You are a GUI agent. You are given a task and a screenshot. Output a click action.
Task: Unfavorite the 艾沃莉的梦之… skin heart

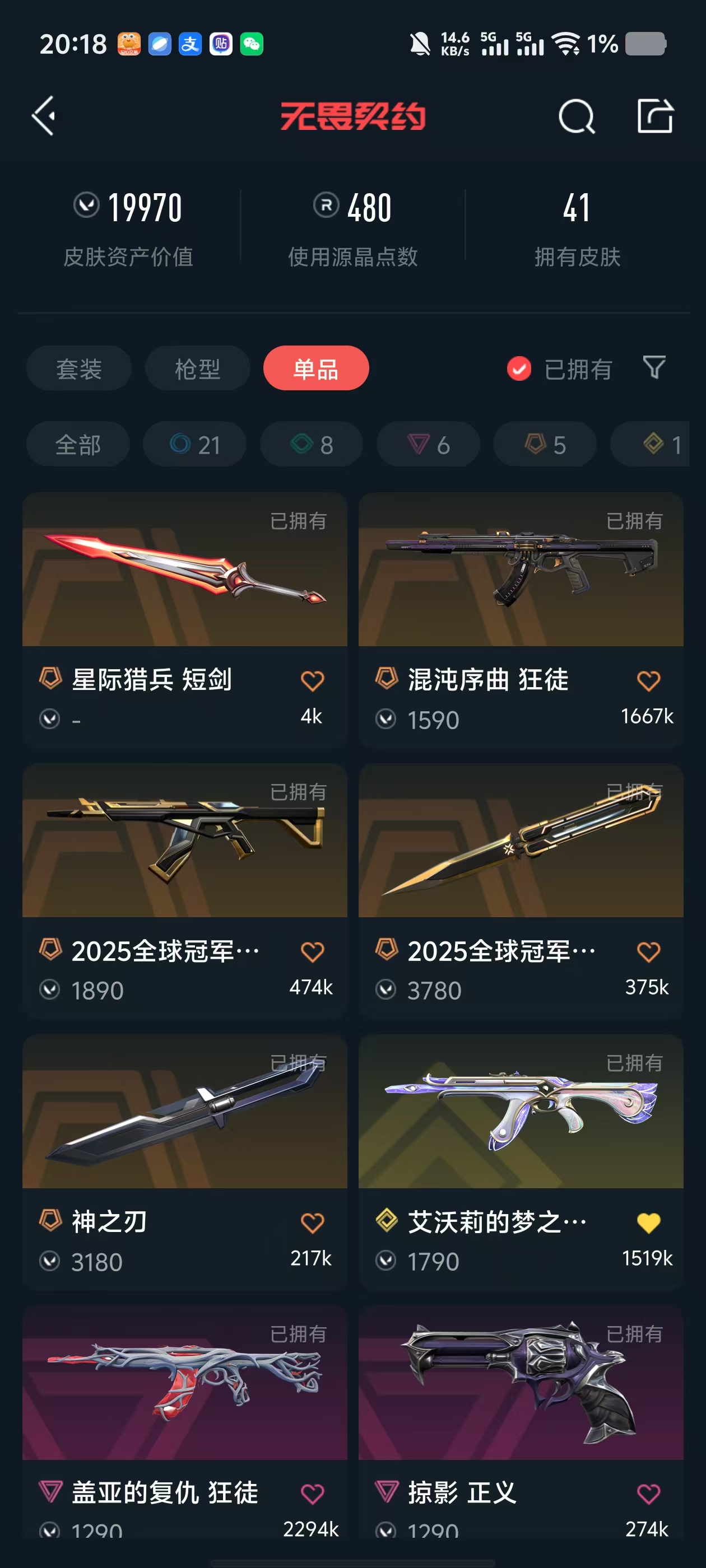(648, 1222)
